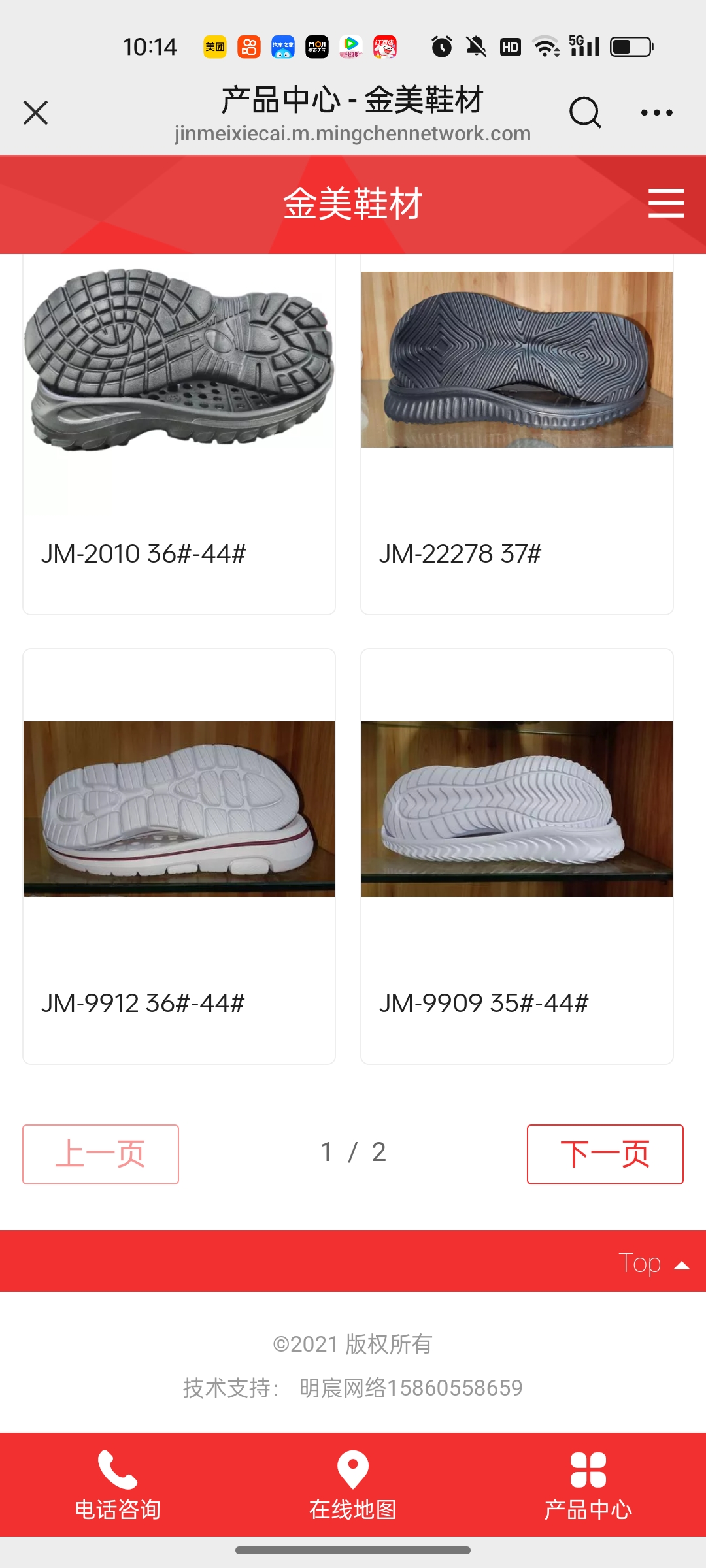Open the three-dot overflow menu
The height and width of the screenshot is (1568, 706).
click(x=656, y=112)
